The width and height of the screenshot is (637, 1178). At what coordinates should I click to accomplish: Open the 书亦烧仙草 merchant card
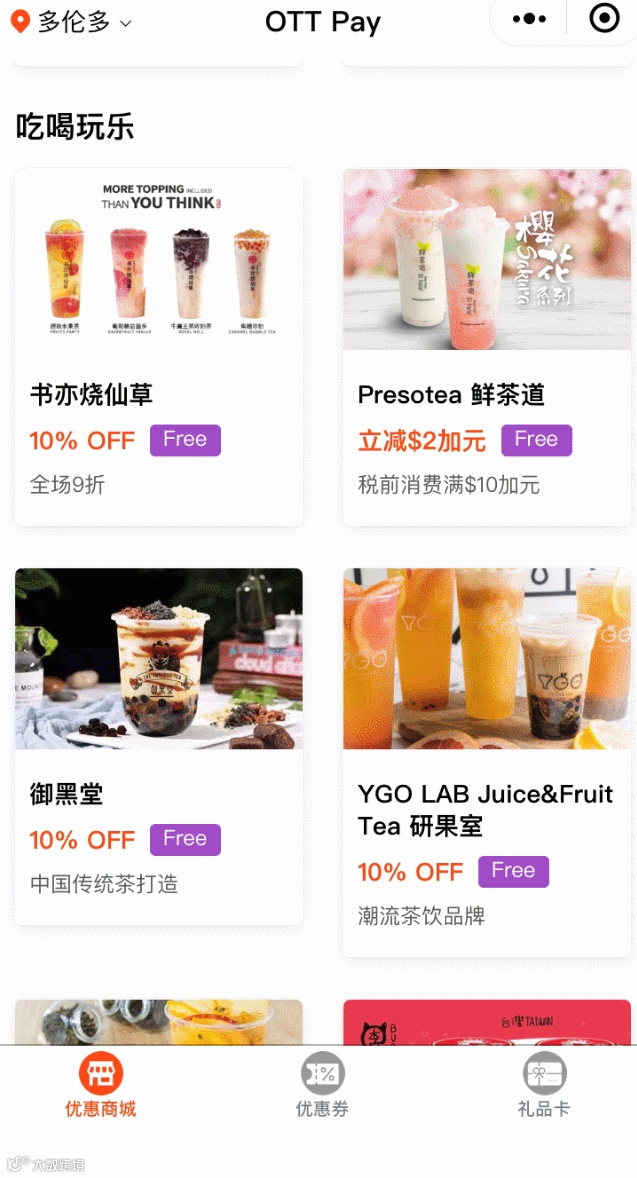click(x=159, y=347)
